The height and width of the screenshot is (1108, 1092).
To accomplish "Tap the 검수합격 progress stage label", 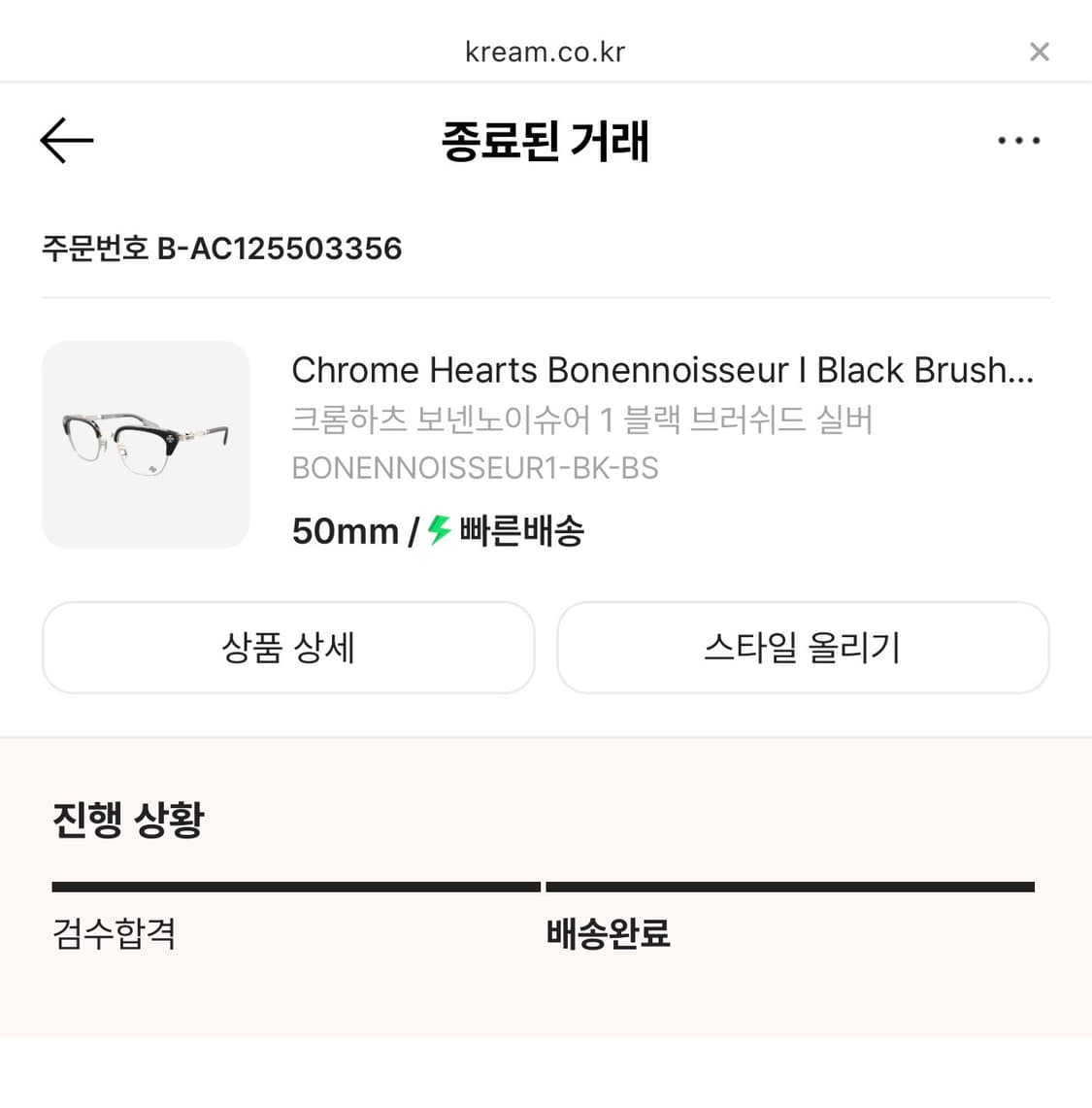I will (112, 934).
